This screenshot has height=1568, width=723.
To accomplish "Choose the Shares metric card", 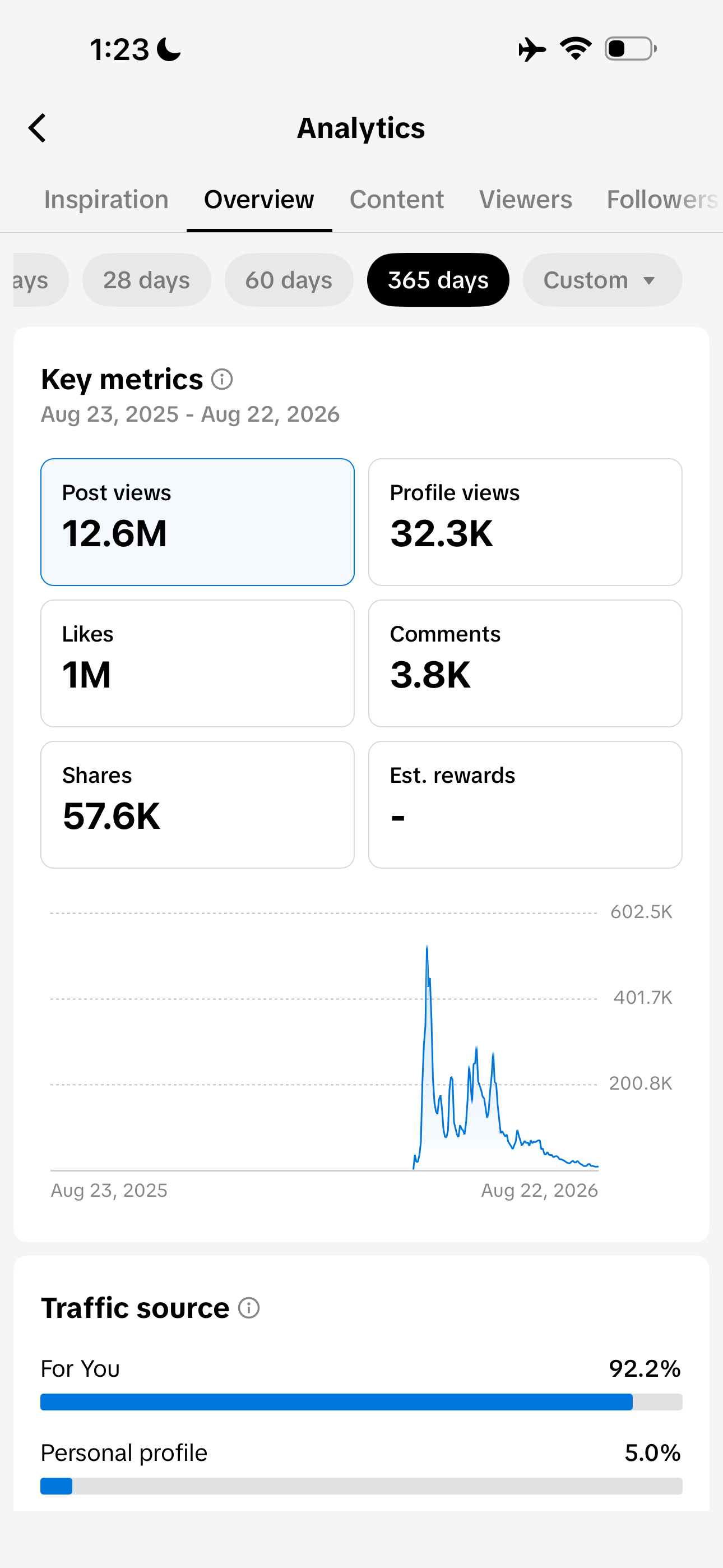I will click(197, 805).
